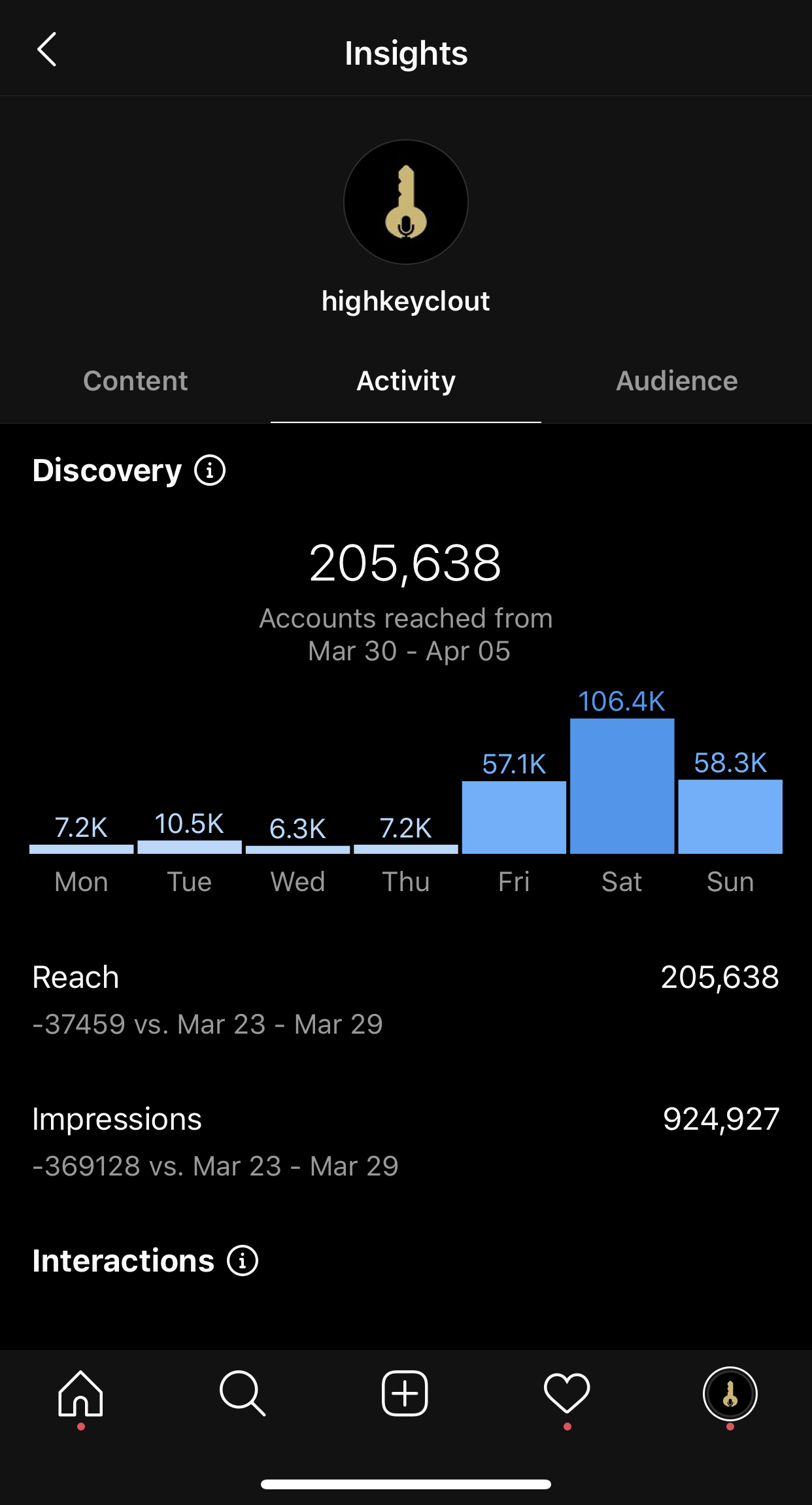
Task: Select the Activity tab
Action: click(x=406, y=381)
